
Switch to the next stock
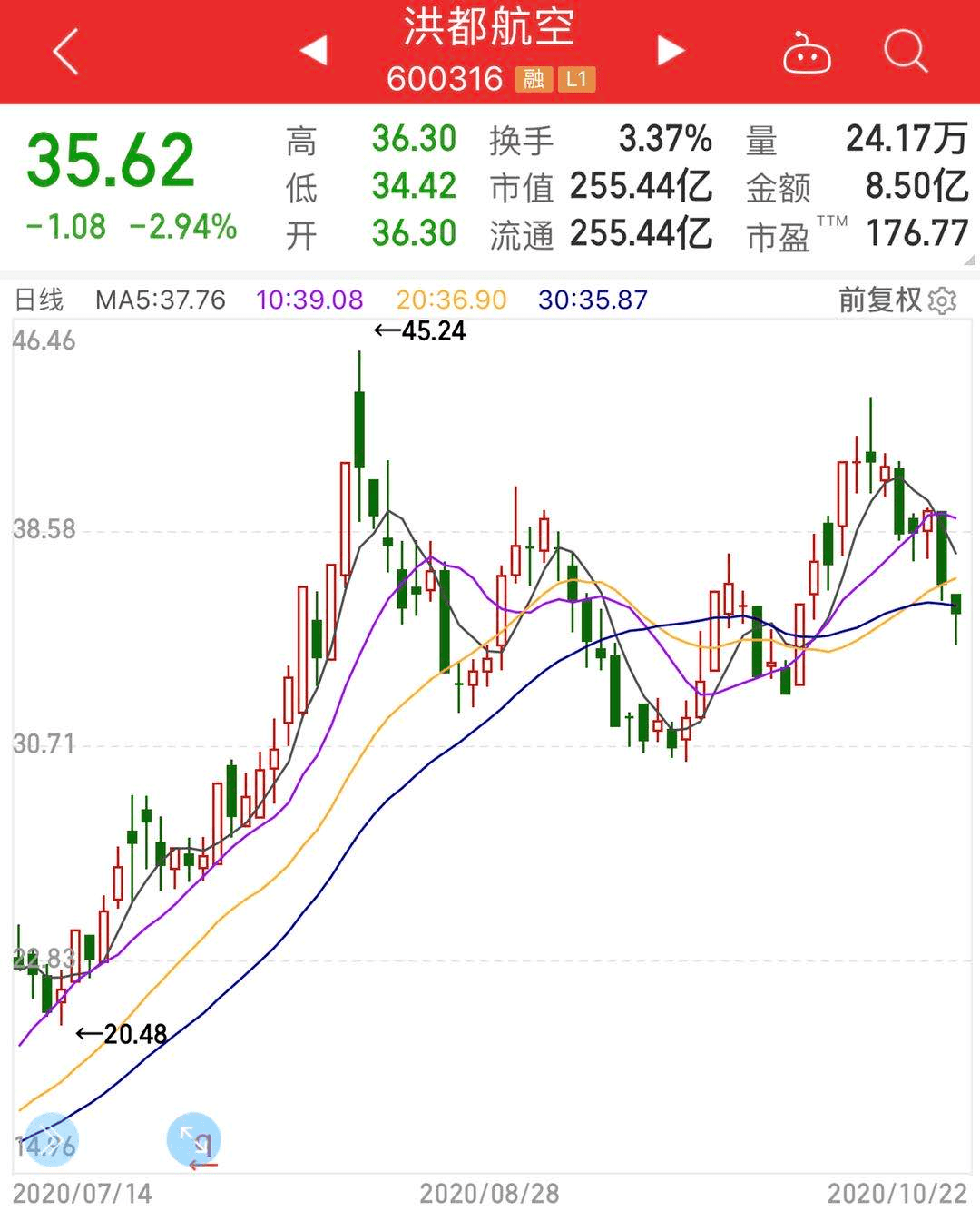(670, 50)
